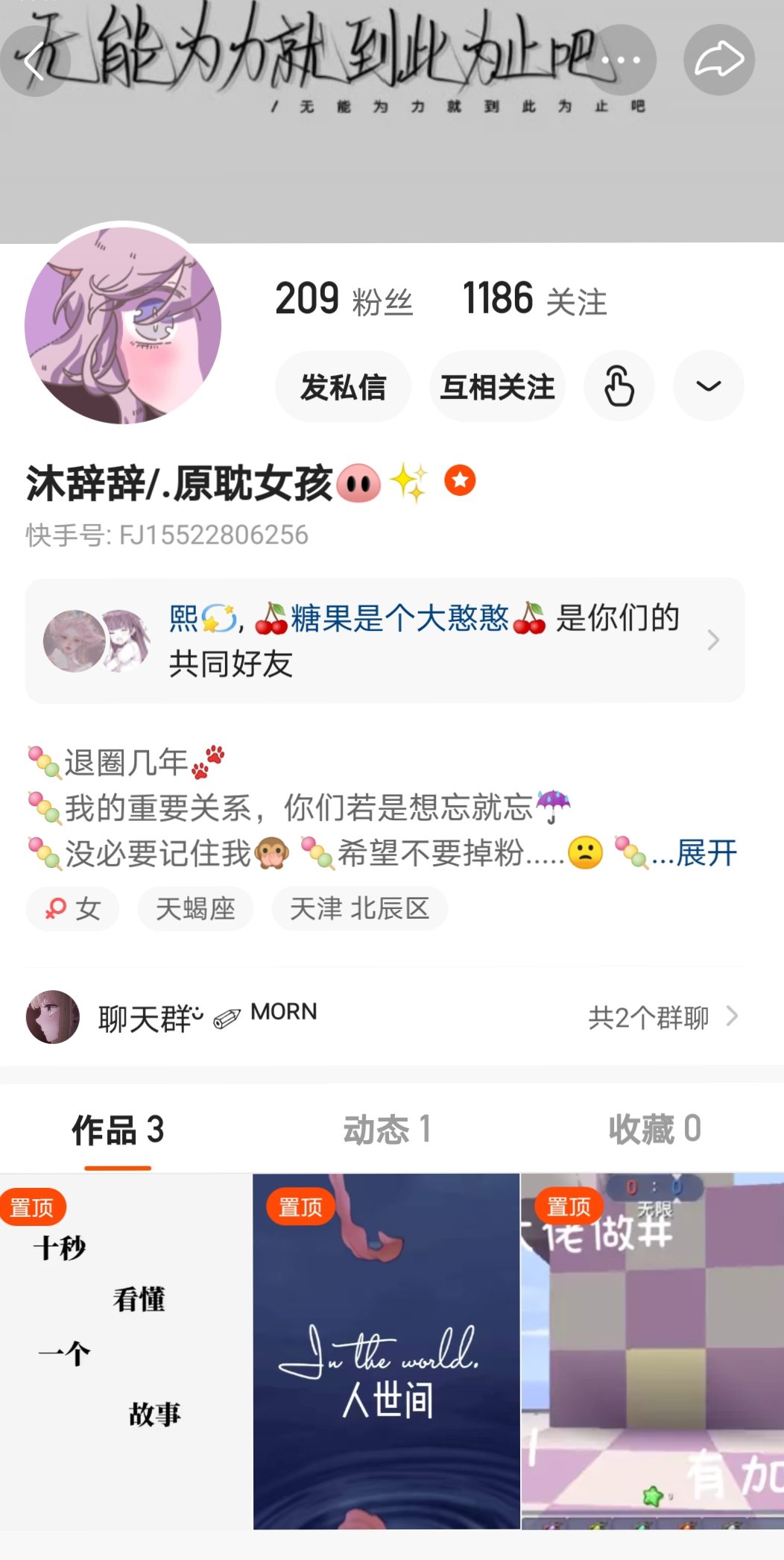Open the user's profile avatar
Screen dimensions: 784x1560
coord(123,326)
